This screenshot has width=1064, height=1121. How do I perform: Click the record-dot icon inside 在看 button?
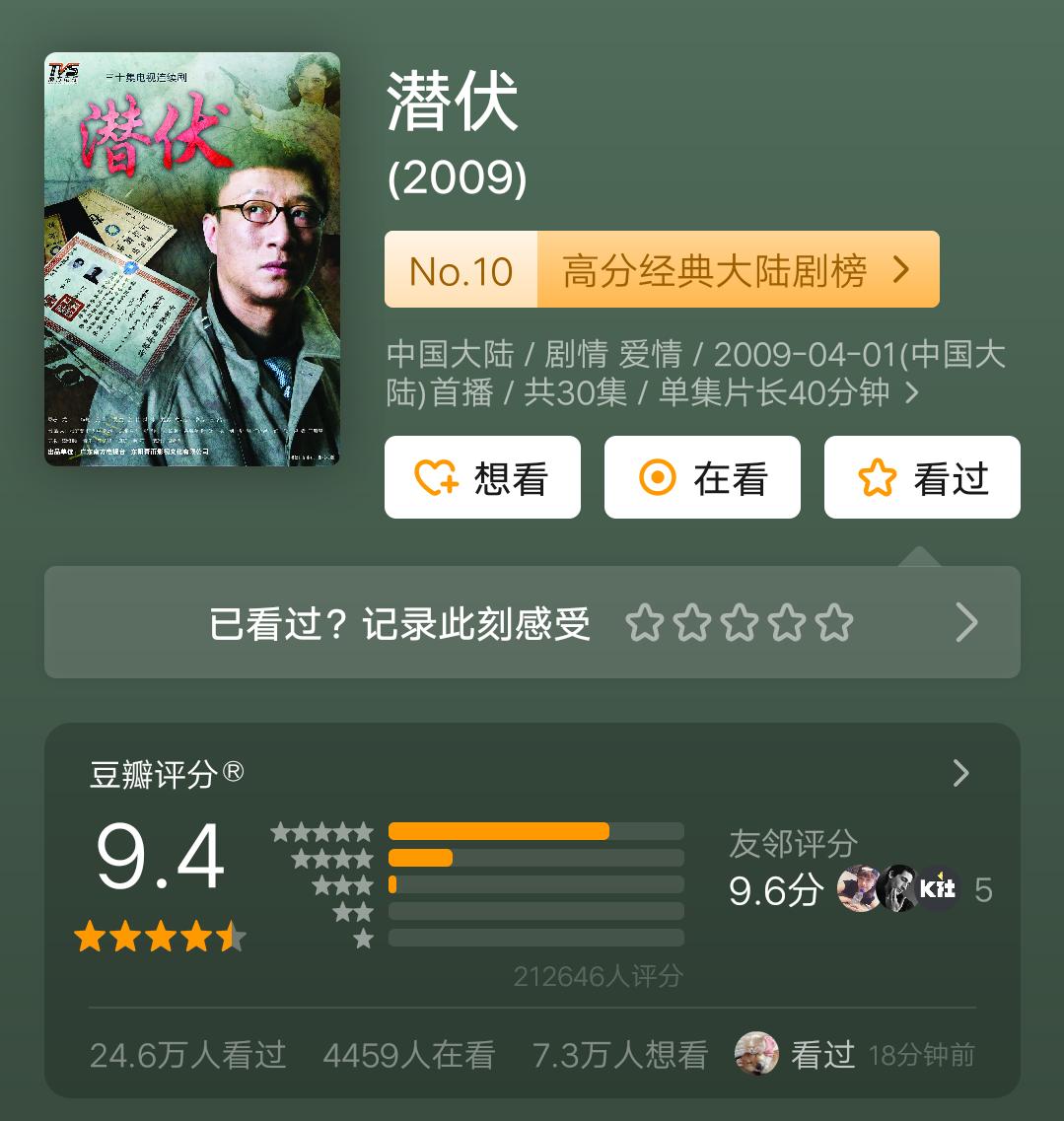[659, 477]
